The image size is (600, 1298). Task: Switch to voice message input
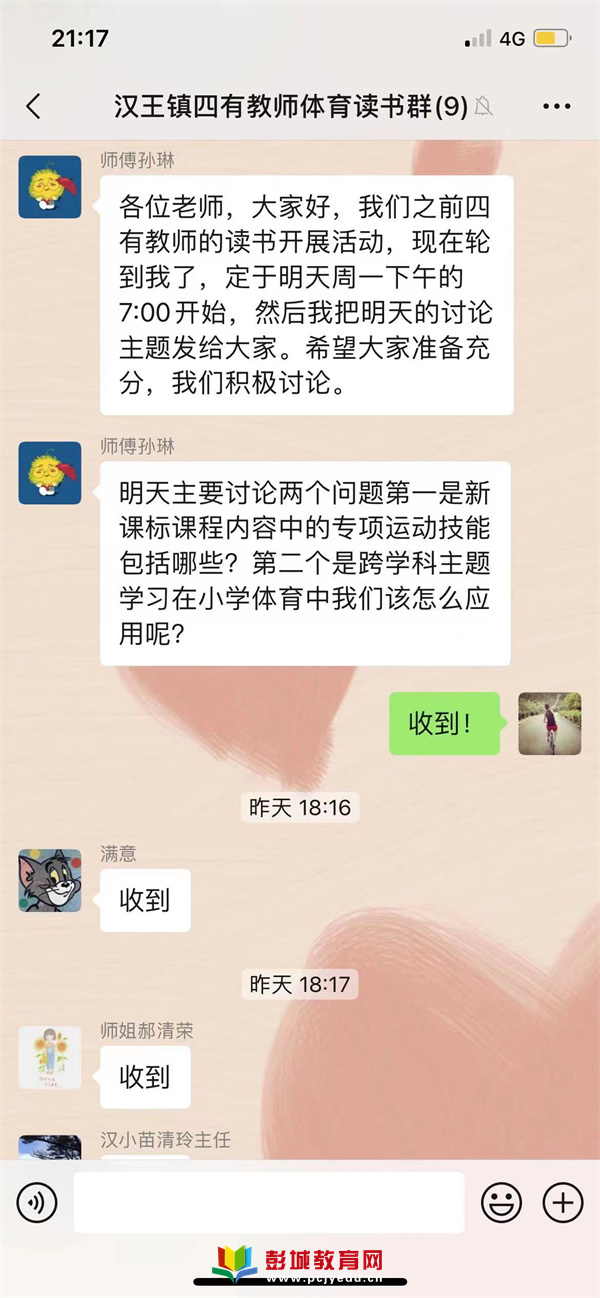point(37,1202)
